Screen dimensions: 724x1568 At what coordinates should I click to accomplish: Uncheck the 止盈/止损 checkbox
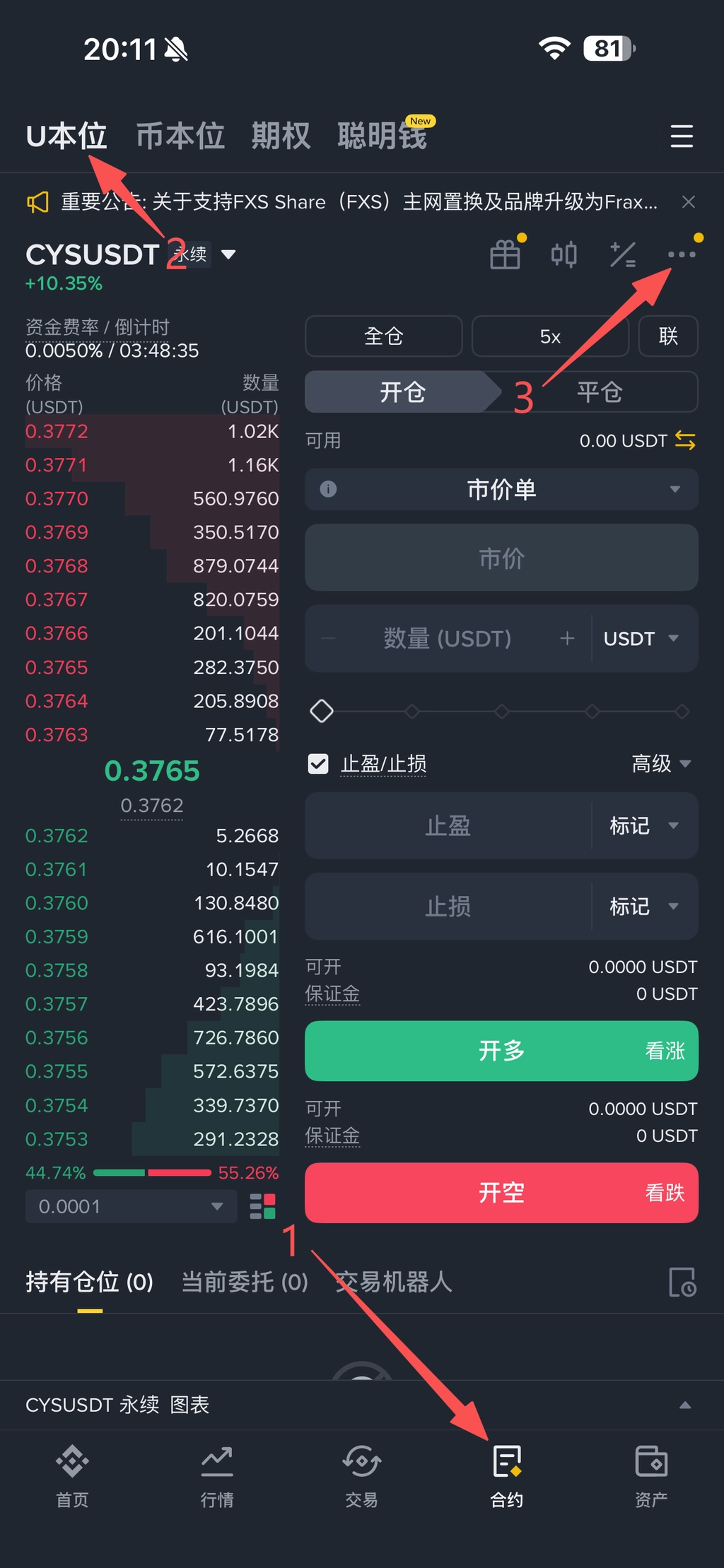(318, 764)
